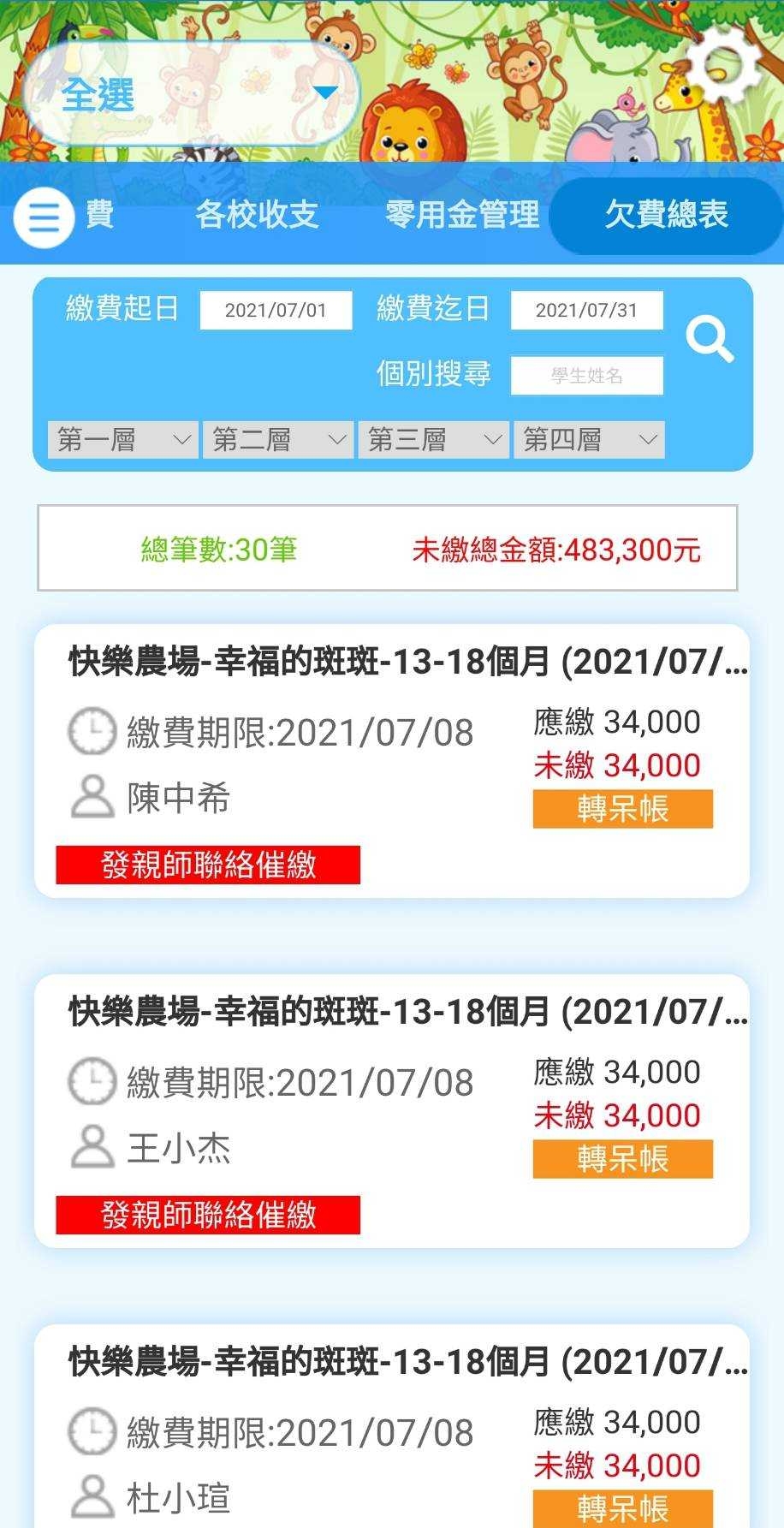Send 發親師聯絡催繳 to 王小杰
This screenshot has height=1528, width=784.
(208, 1215)
